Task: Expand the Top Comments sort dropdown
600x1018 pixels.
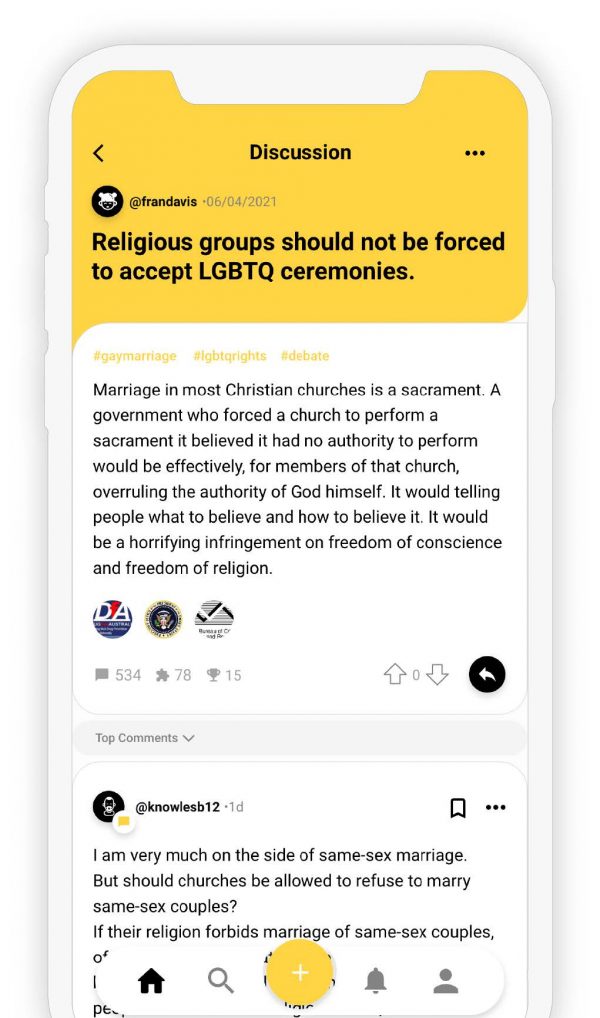Action: (145, 738)
